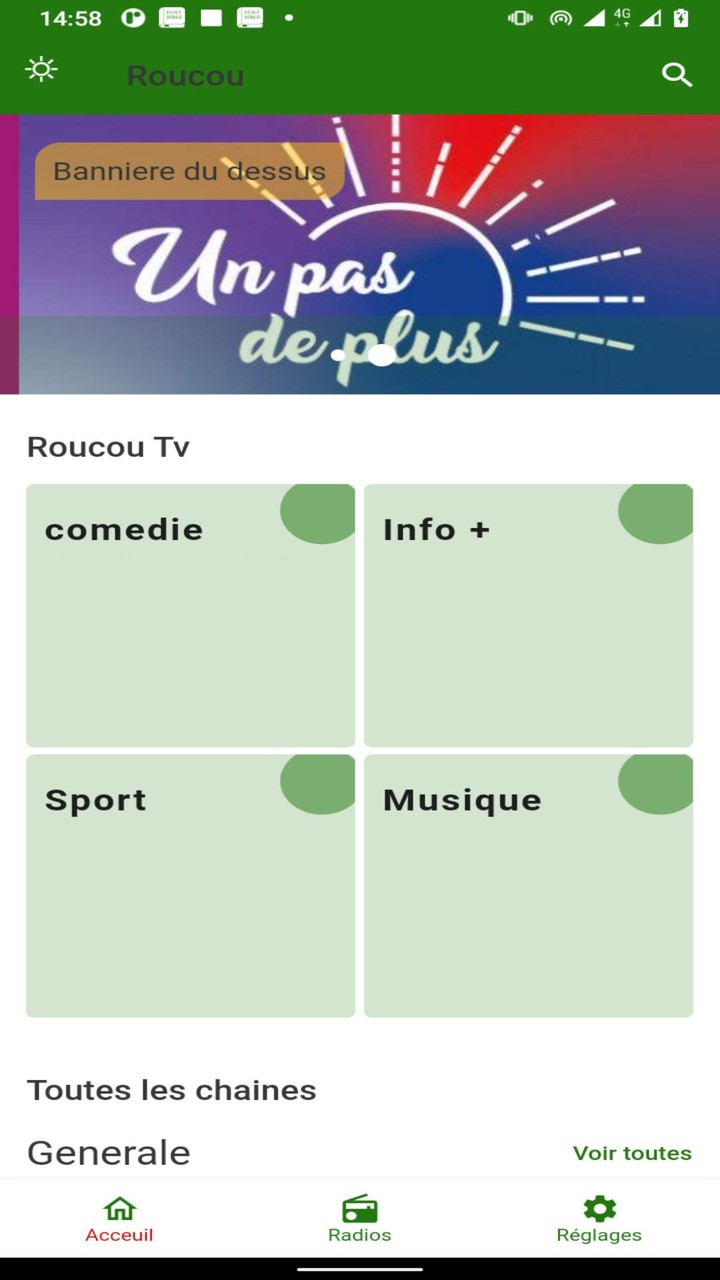
Task: Open search using the magnifier icon
Action: point(677,74)
